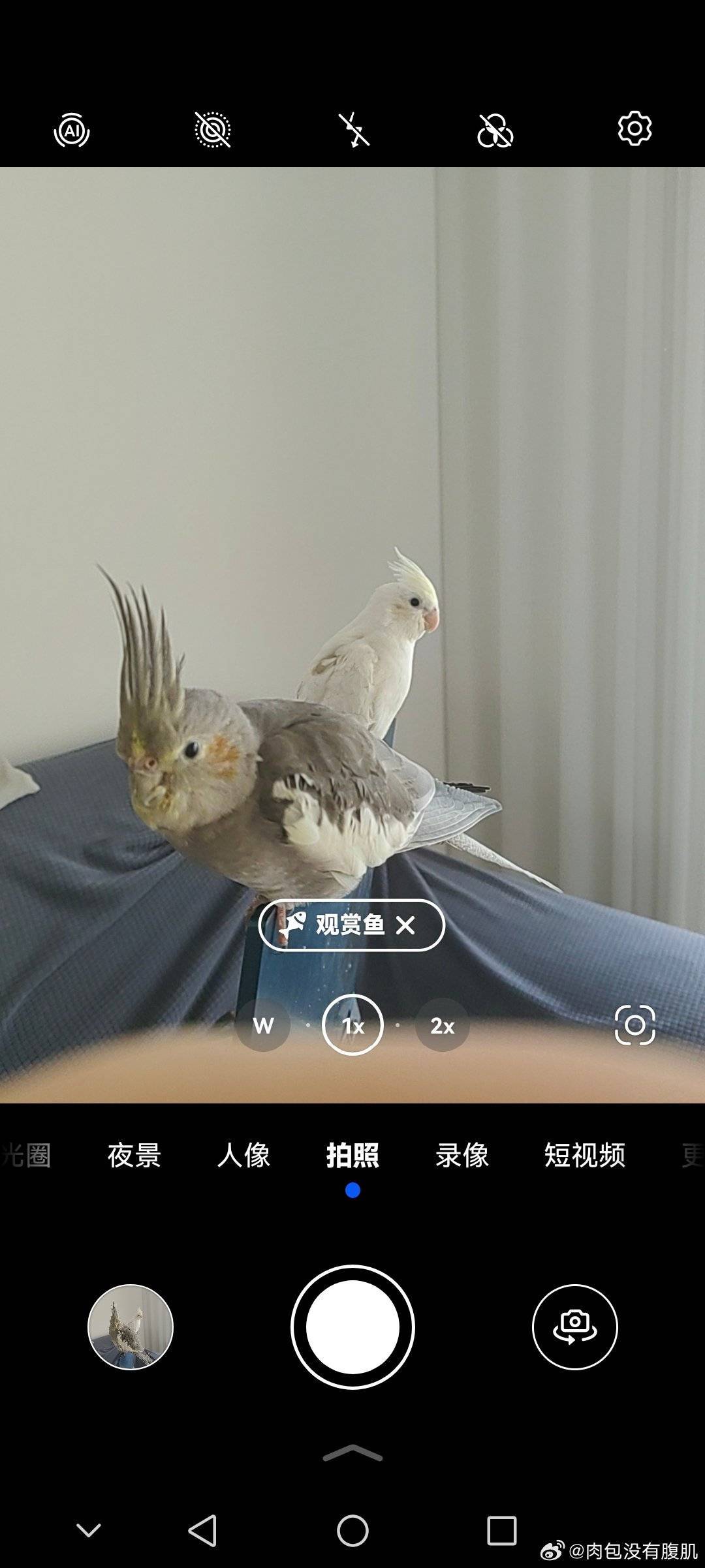Switch to 短视频 short video mode

click(x=585, y=1155)
